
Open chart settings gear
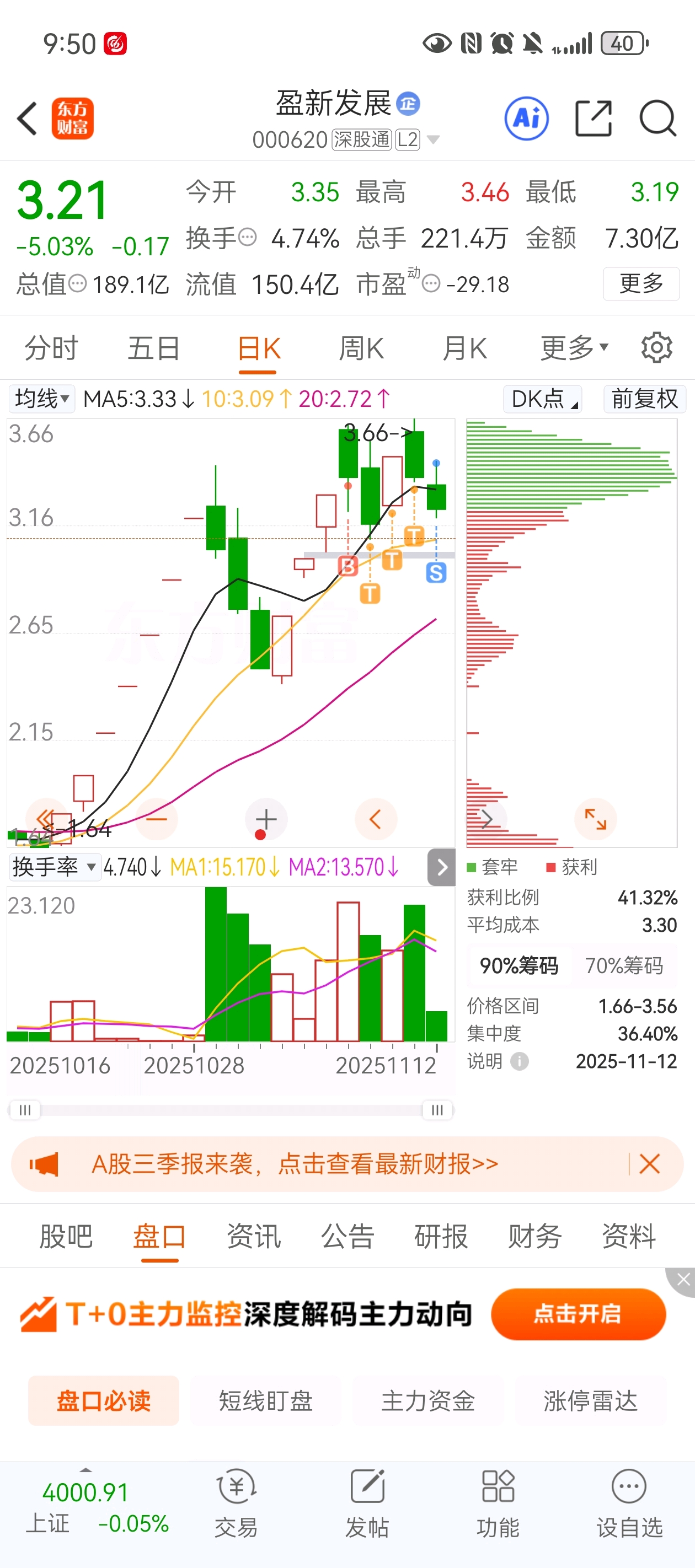coord(656,347)
